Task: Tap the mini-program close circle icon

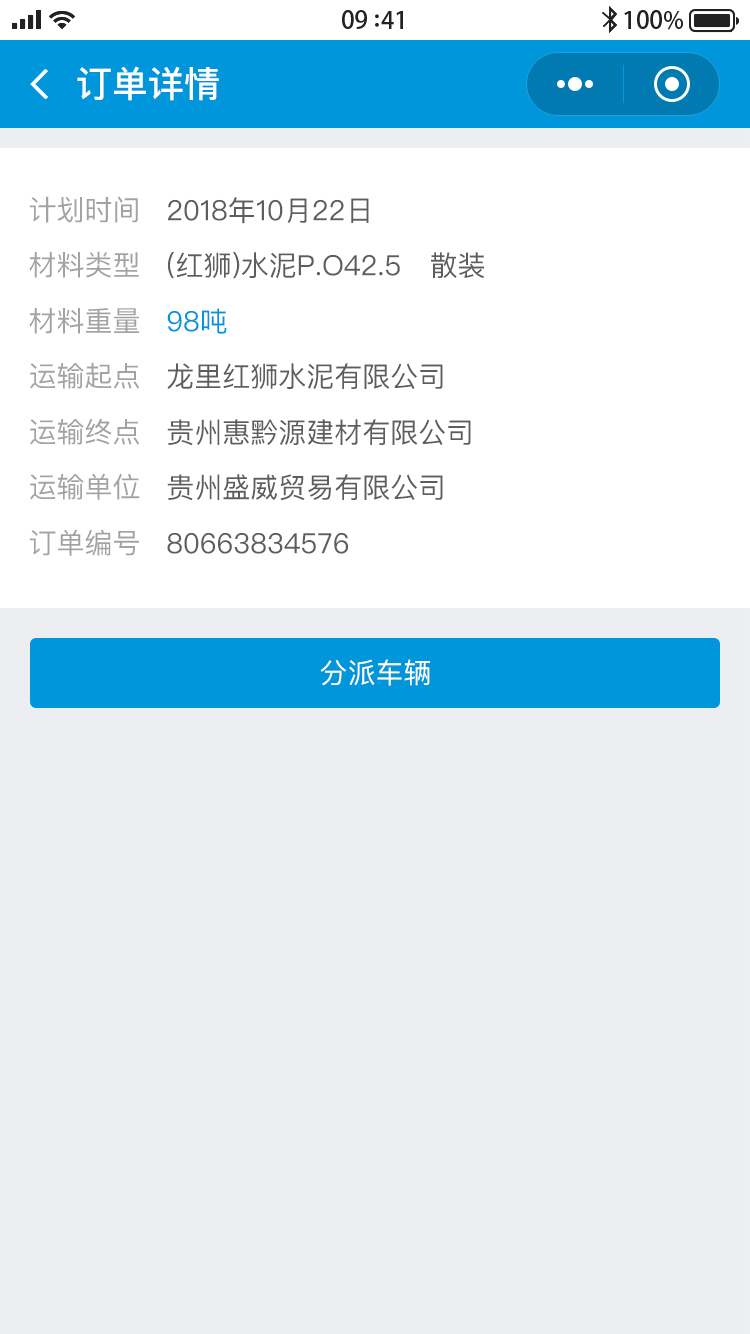Action: [x=672, y=84]
